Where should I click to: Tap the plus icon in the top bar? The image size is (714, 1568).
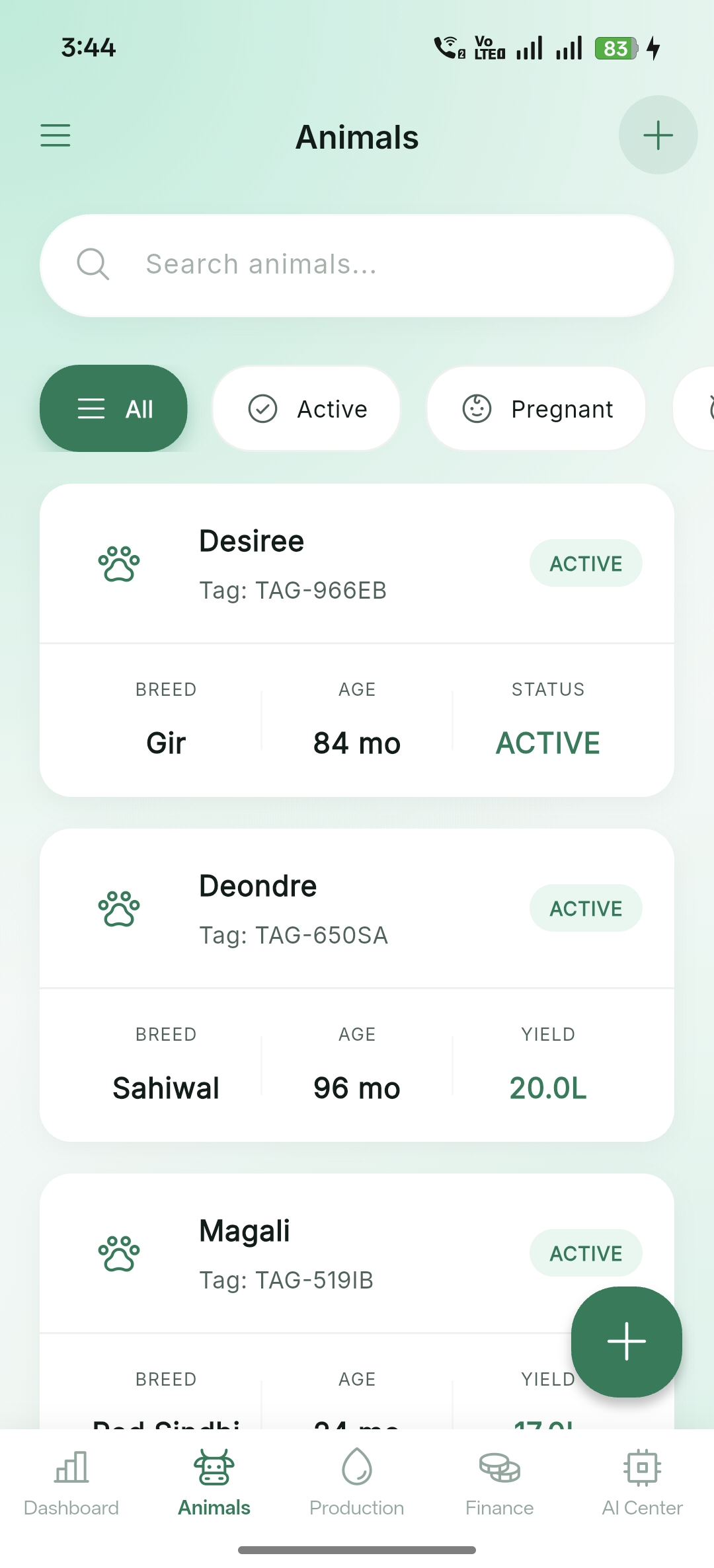click(657, 135)
